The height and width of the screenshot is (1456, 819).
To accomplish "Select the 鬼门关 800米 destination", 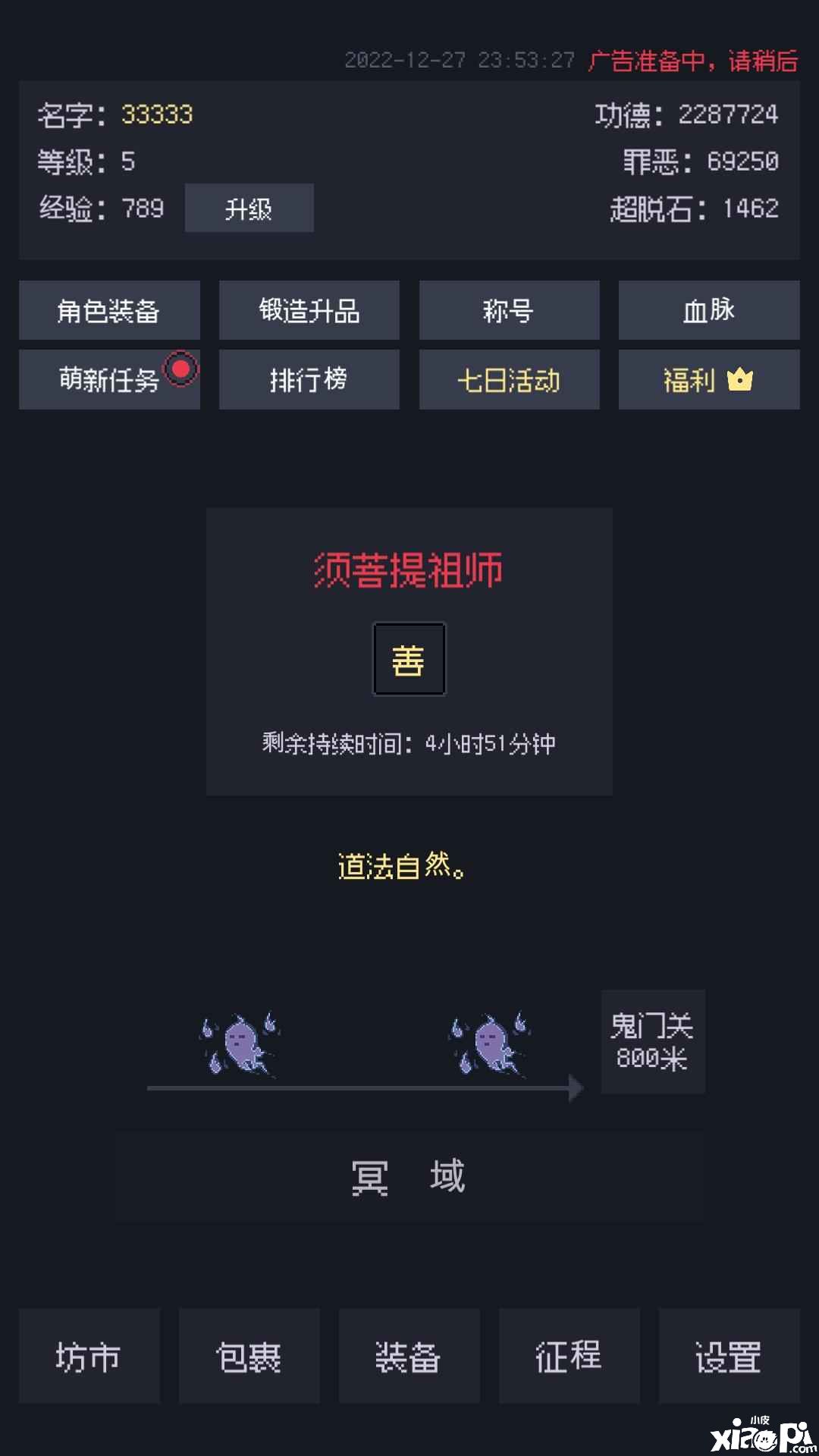I will tap(653, 1041).
